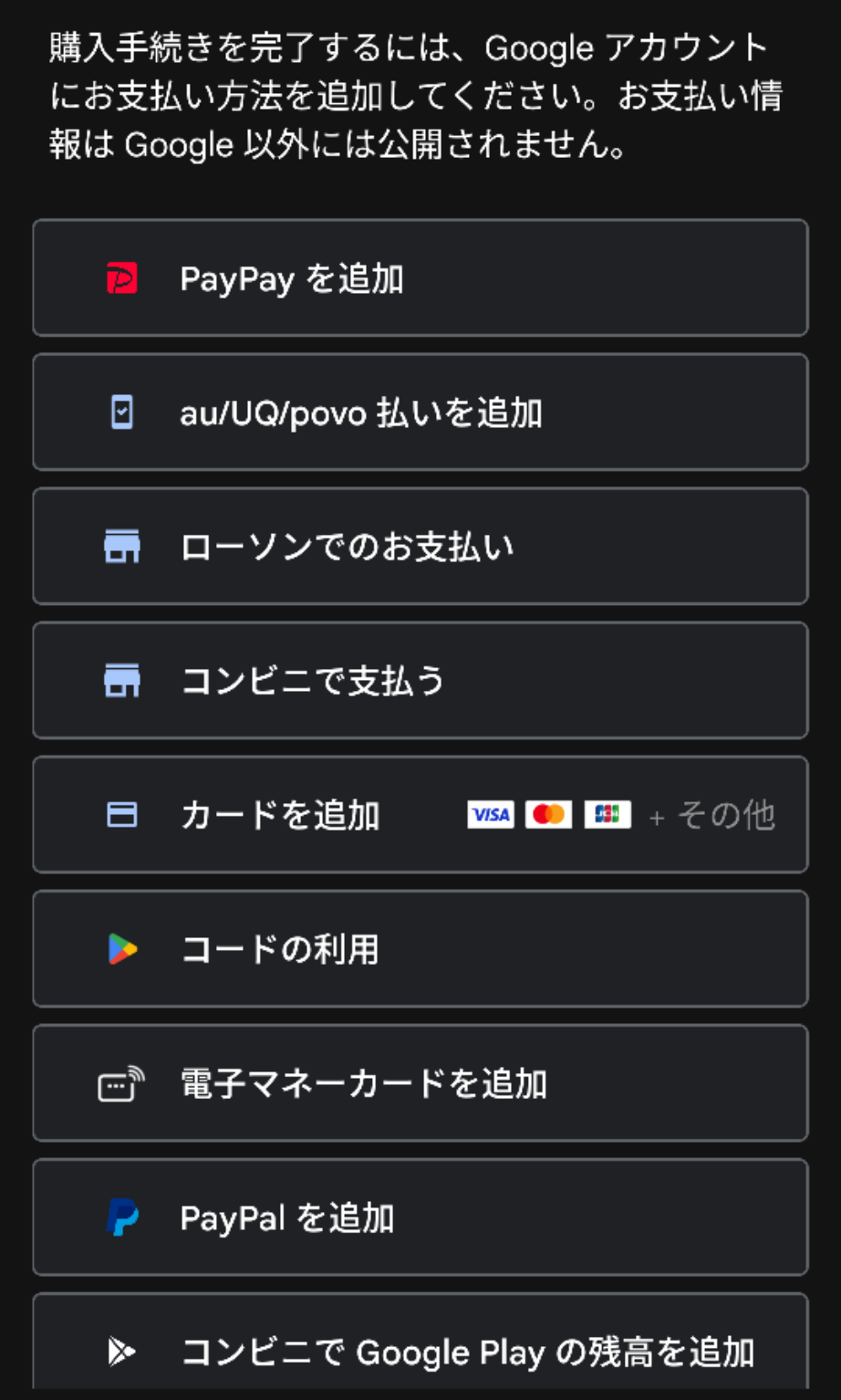This screenshot has height=1400, width=841.
Task: Click the Mastercard logo
Action: point(547,815)
